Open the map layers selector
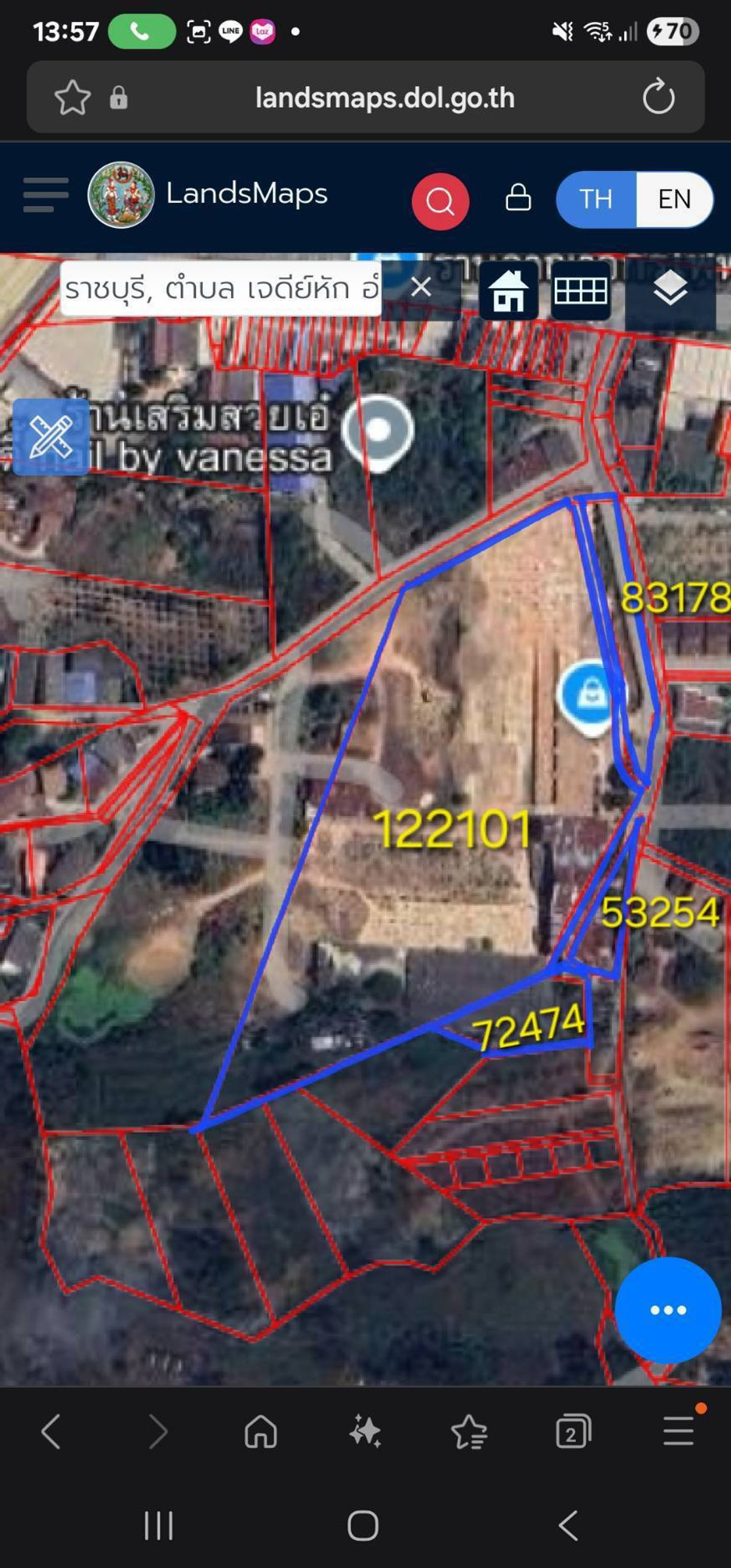Viewport: 731px width, 1568px height. 670,289
